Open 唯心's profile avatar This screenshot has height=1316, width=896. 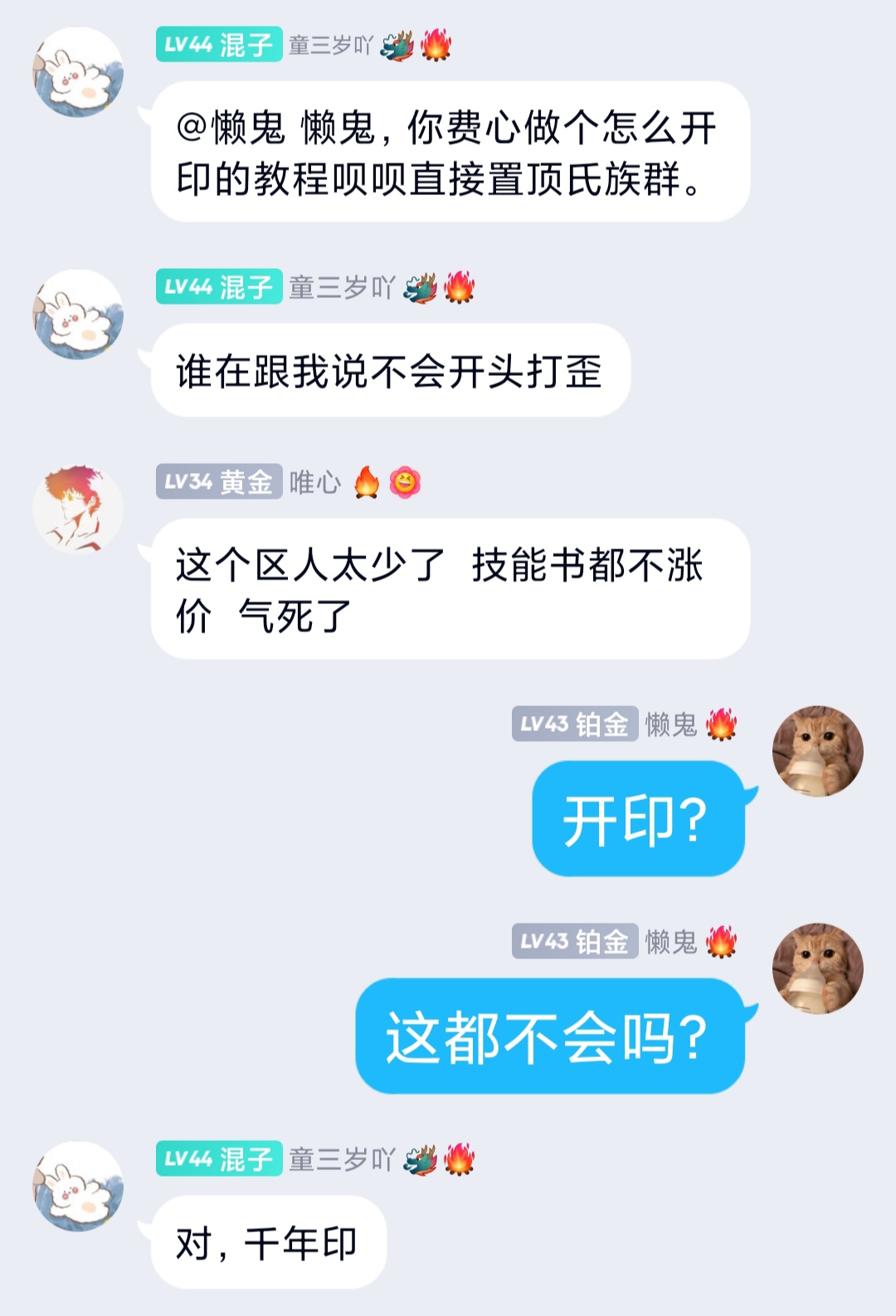coord(78,508)
